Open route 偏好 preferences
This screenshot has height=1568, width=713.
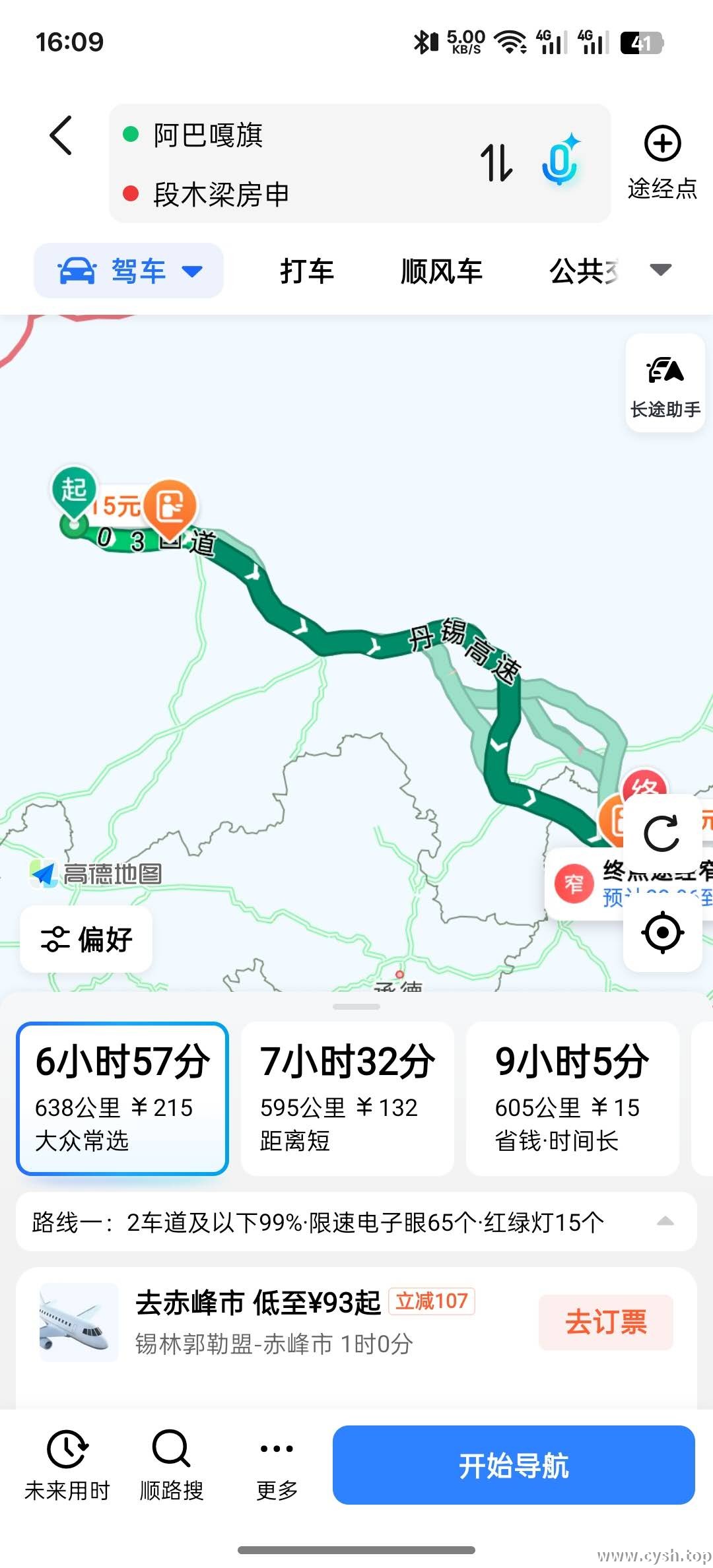click(87, 939)
